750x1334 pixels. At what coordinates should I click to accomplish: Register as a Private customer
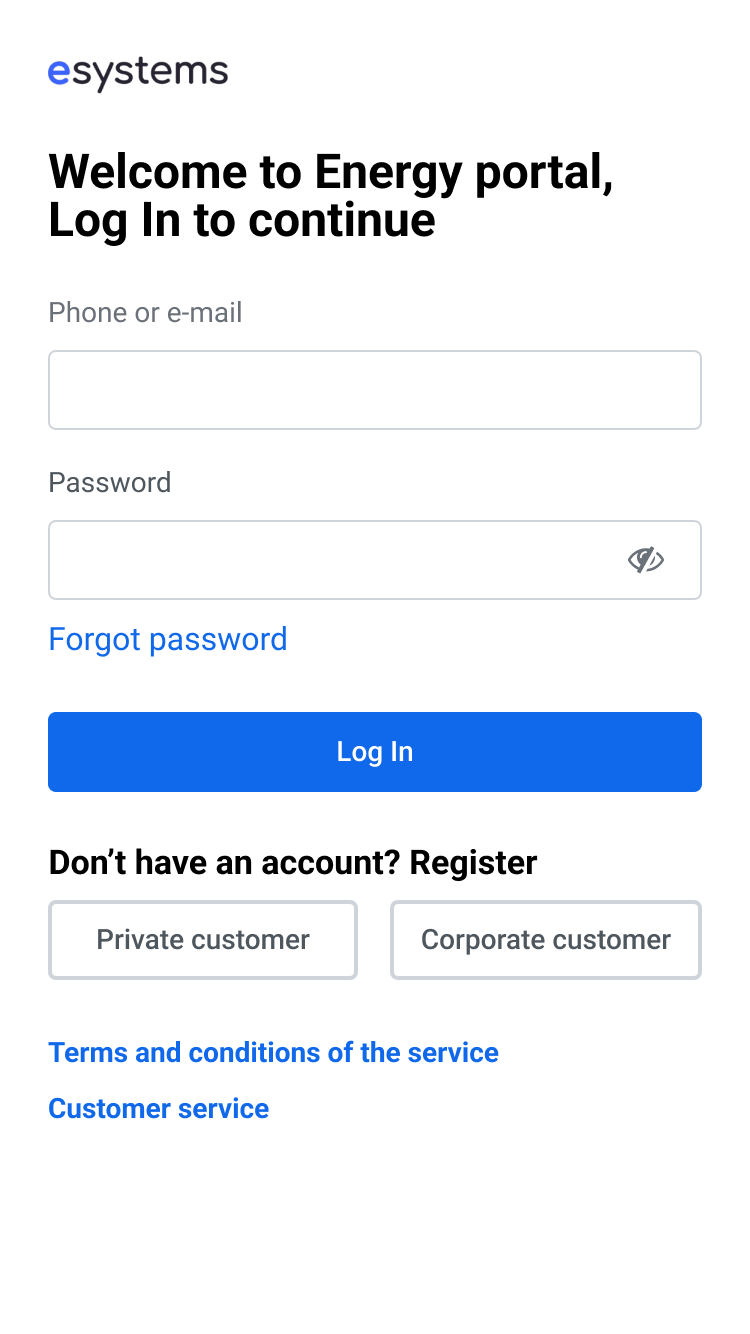[x=203, y=940]
